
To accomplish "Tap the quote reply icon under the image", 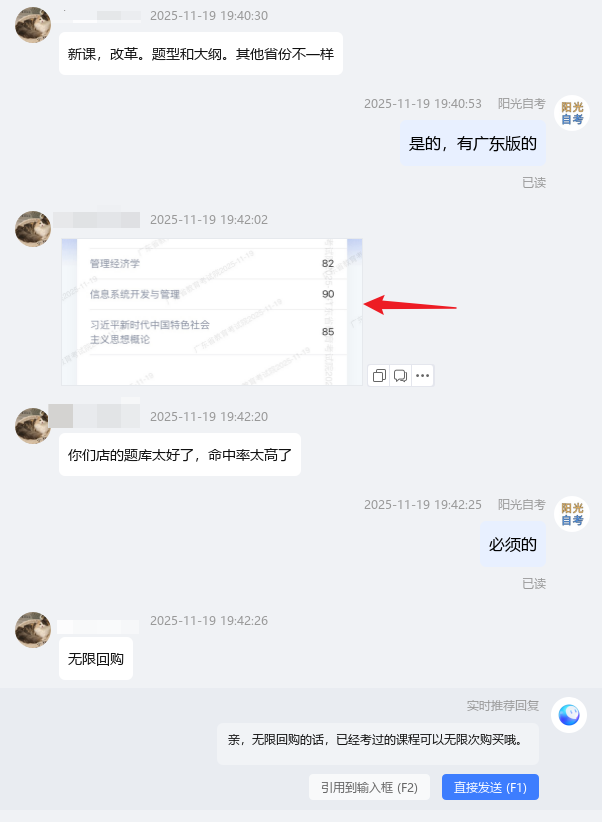I will coord(400,376).
